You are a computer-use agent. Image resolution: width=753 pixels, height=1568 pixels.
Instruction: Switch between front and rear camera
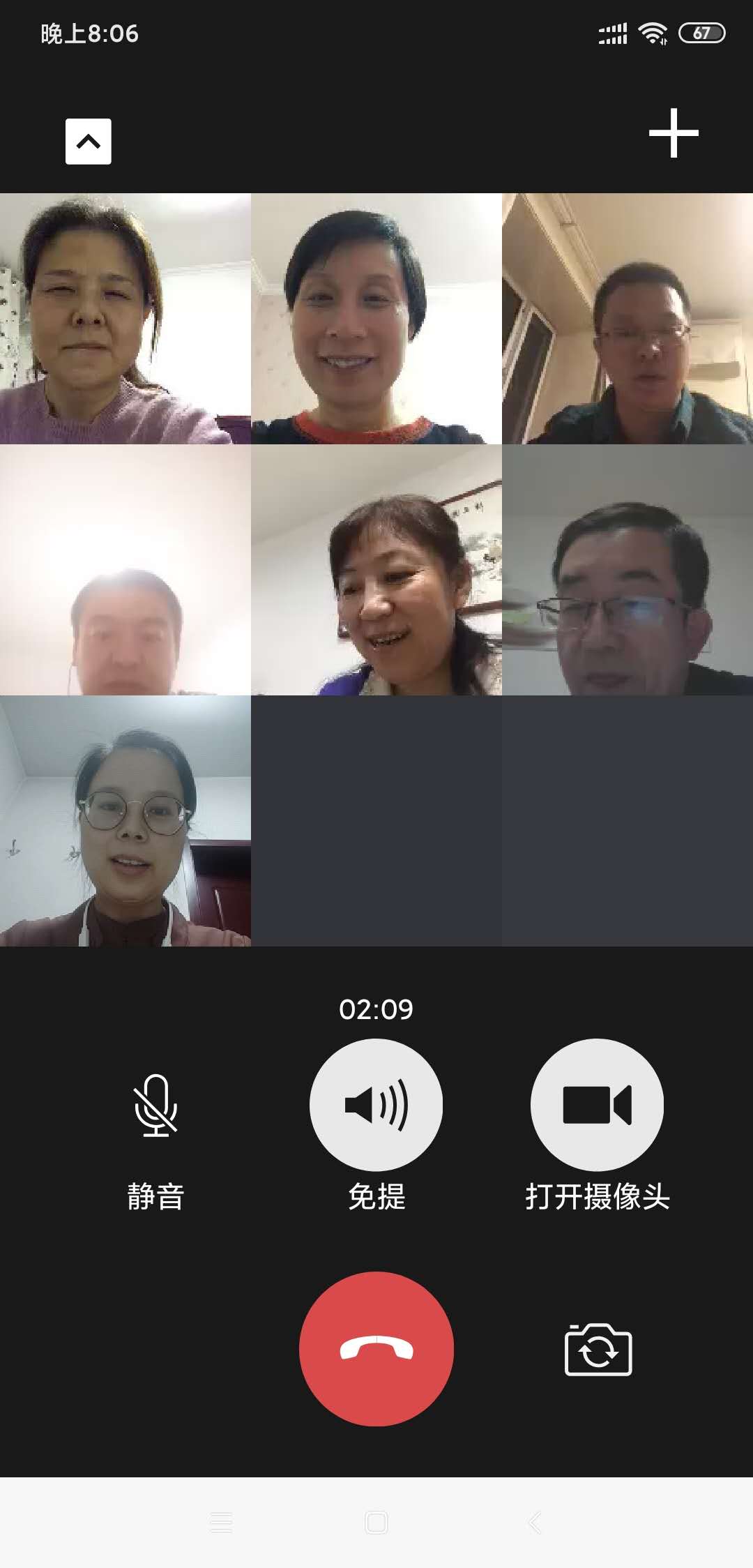point(598,1350)
